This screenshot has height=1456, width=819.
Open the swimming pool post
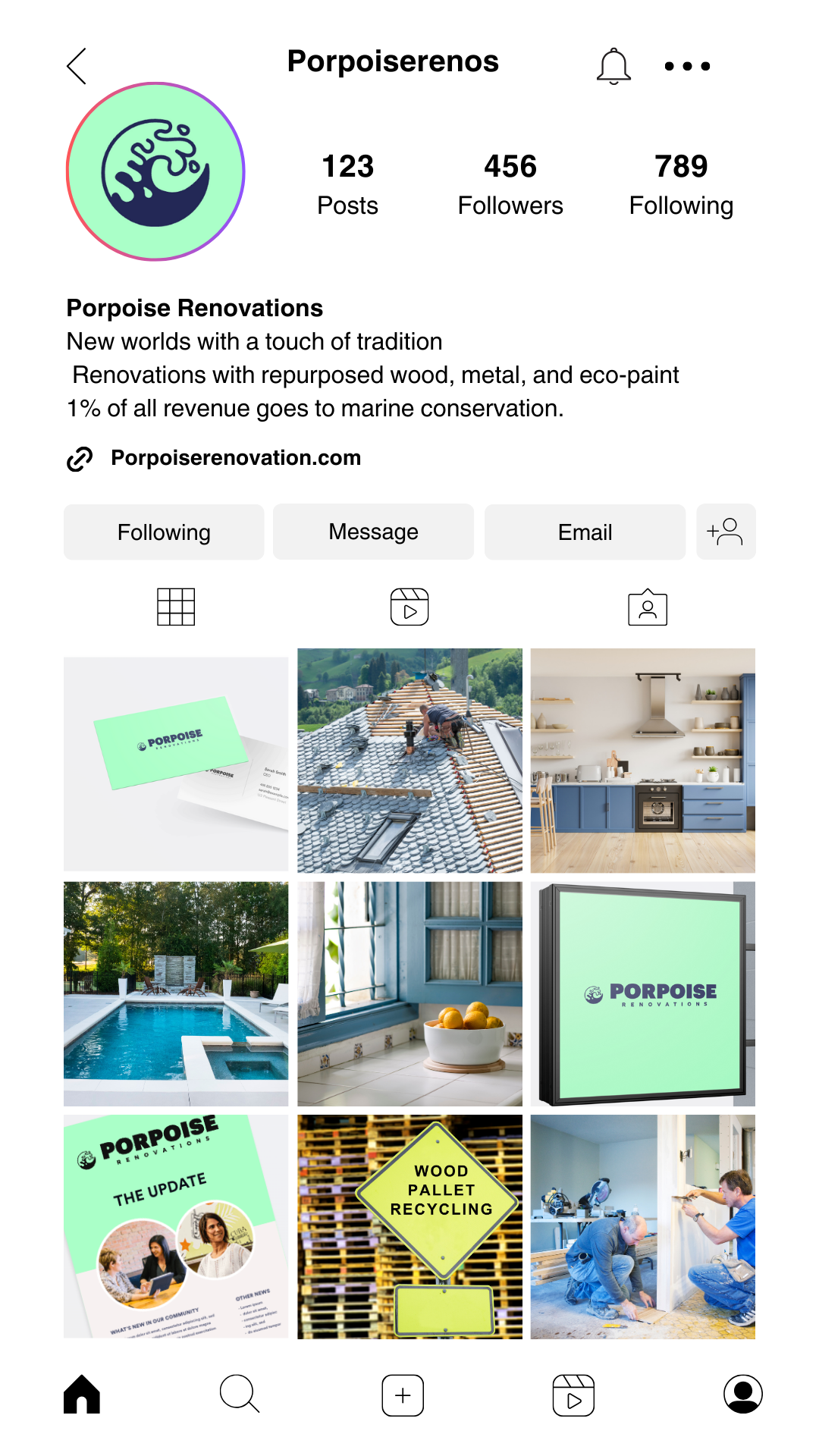(176, 993)
